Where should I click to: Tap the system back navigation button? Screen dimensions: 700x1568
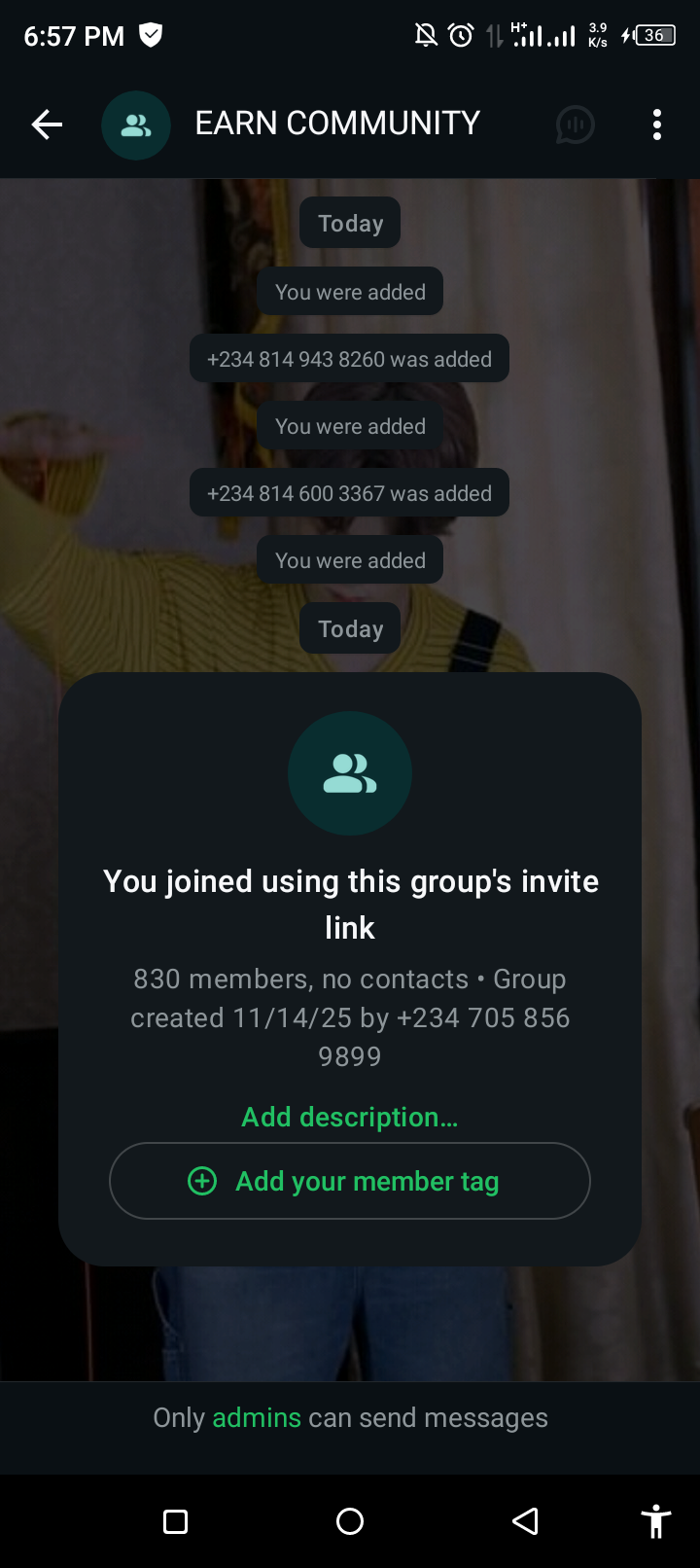point(525,1521)
